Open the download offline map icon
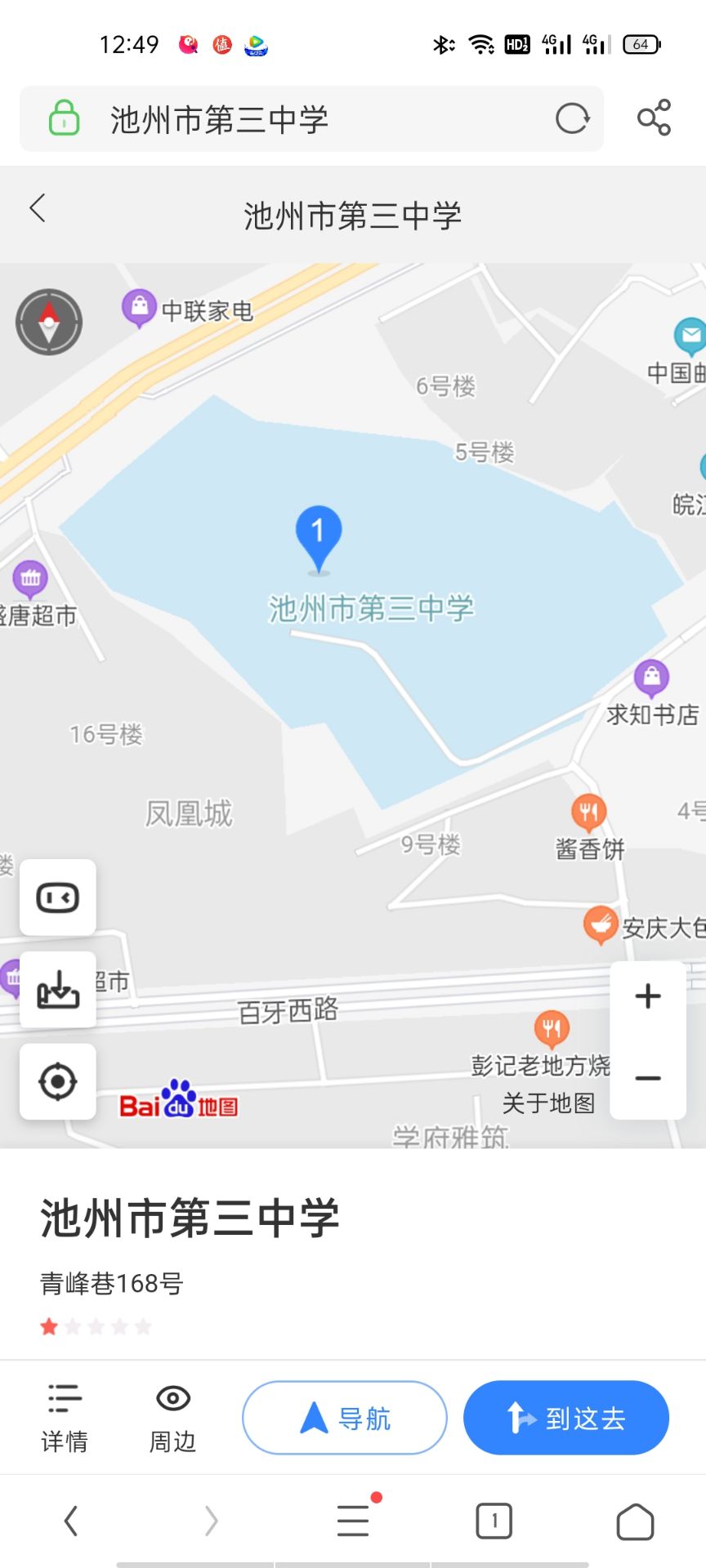The width and height of the screenshot is (706, 1568). (58, 990)
